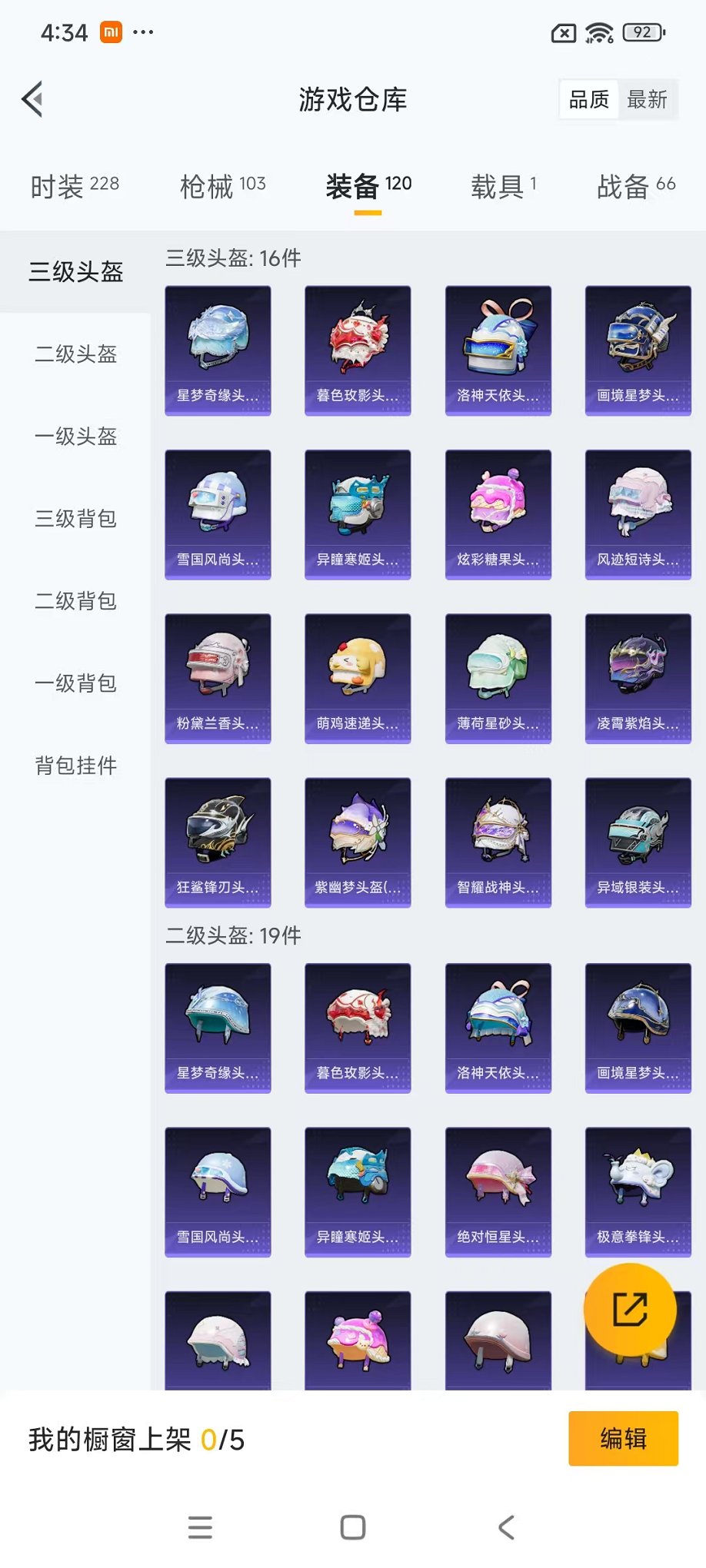Select 三级背包 in the side menu
The image size is (706, 1568).
[75, 519]
